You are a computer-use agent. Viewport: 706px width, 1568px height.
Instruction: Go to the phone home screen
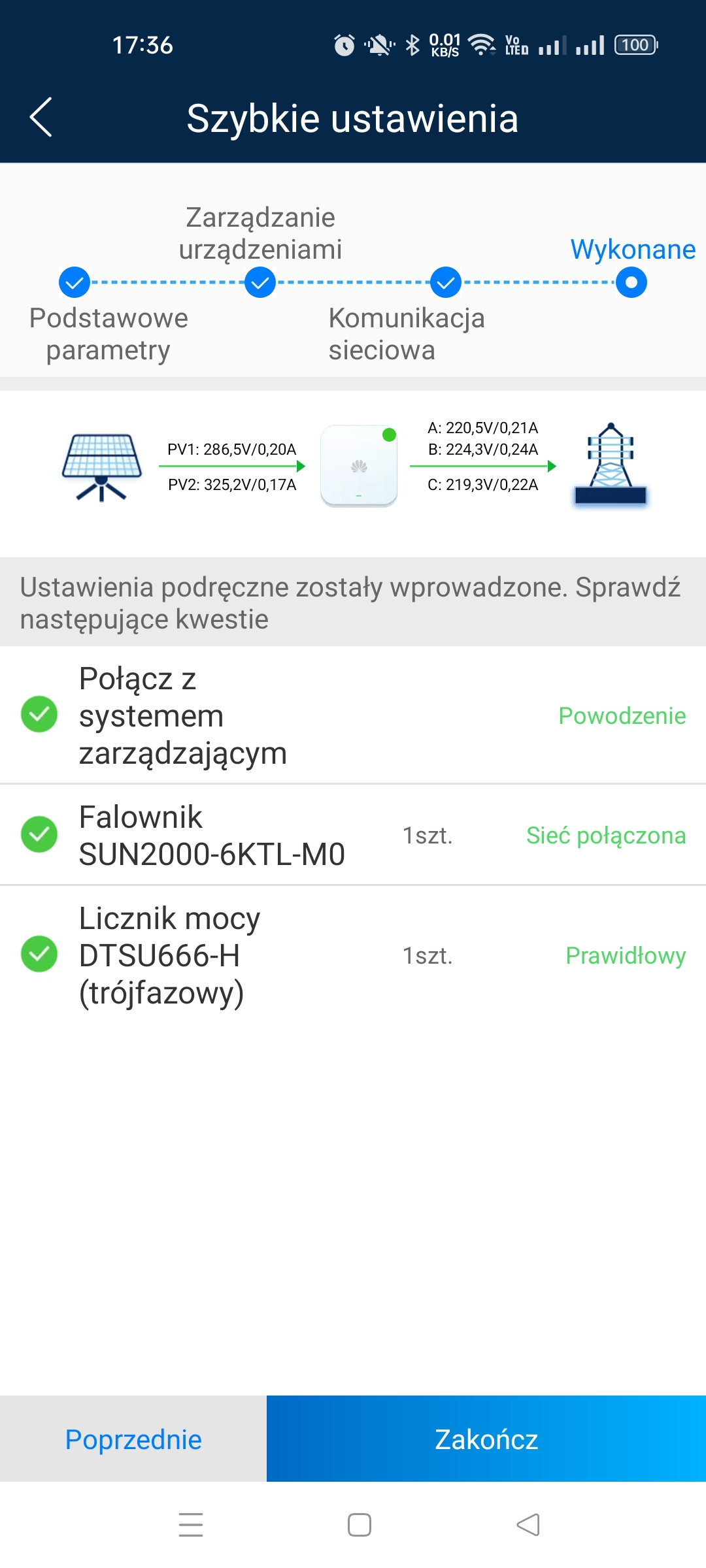[360, 1525]
